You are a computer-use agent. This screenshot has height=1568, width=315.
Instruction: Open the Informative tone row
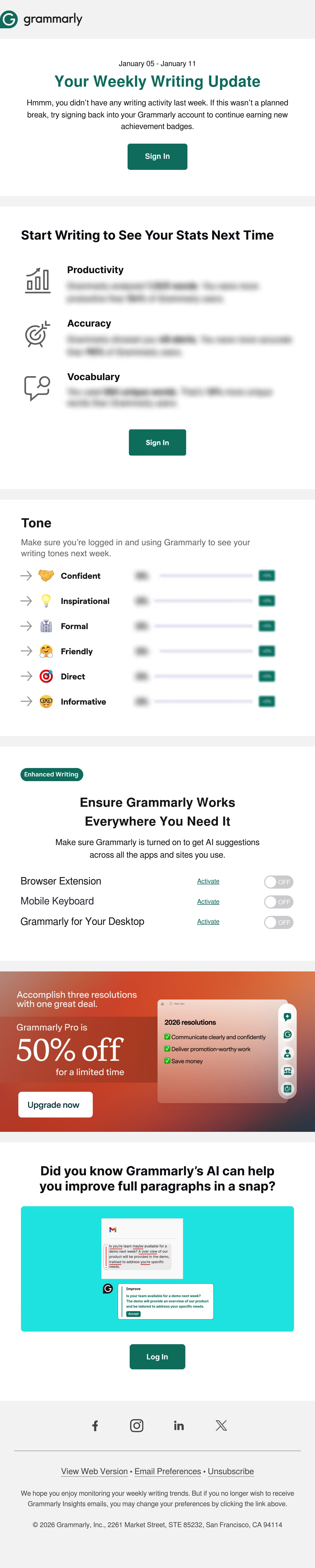[148, 701]
